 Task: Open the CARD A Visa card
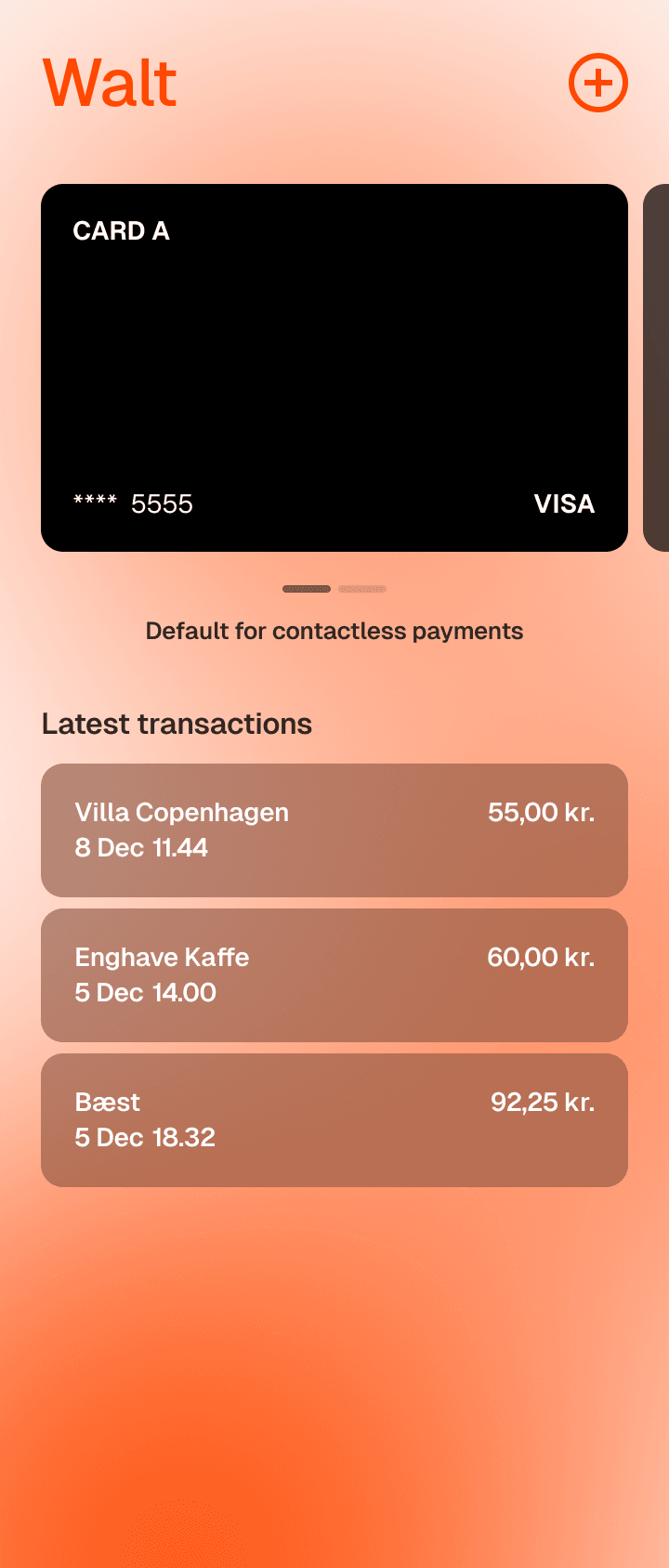(334, 367)
